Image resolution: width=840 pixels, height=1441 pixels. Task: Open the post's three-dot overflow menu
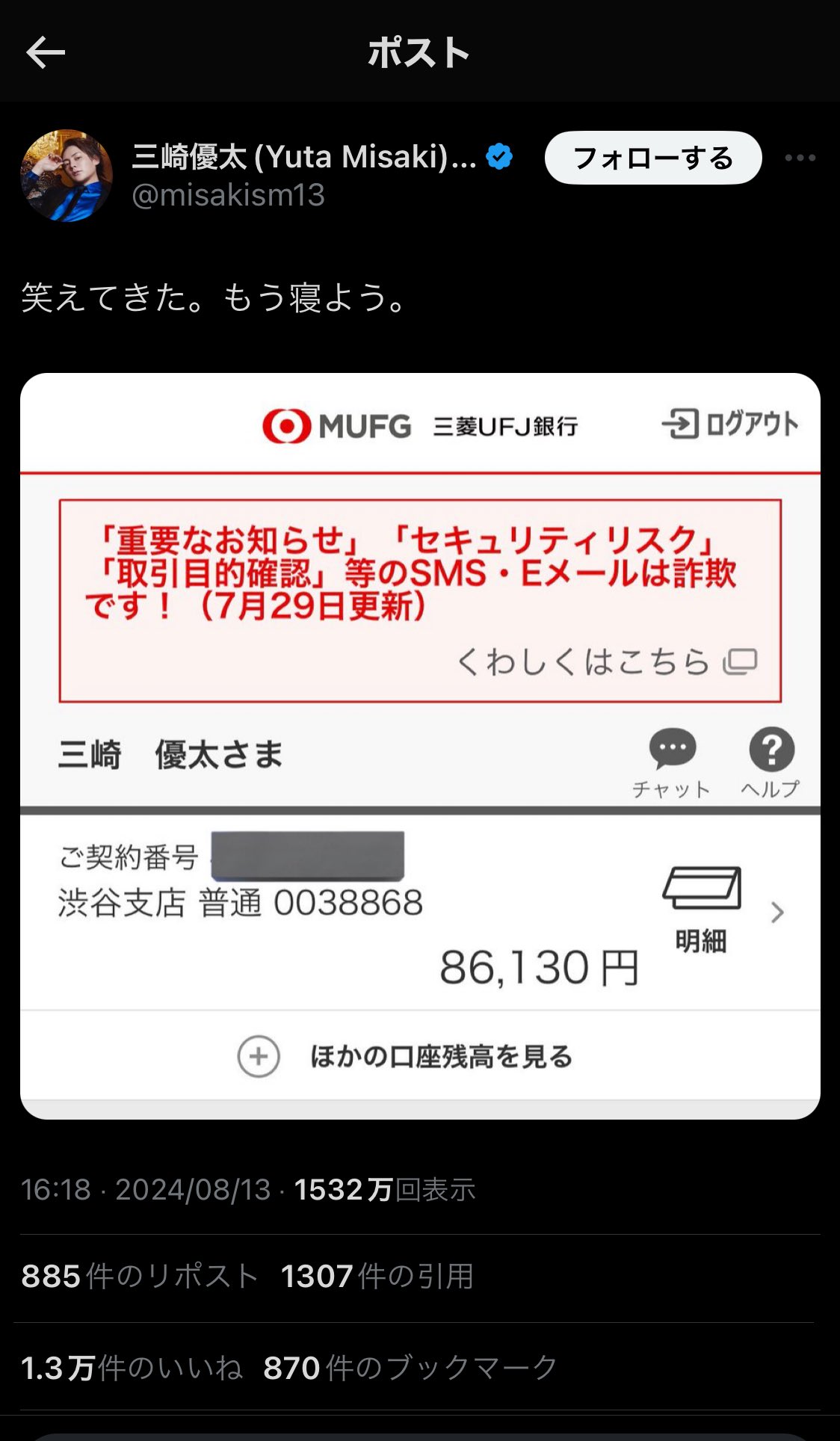point(800,158)
